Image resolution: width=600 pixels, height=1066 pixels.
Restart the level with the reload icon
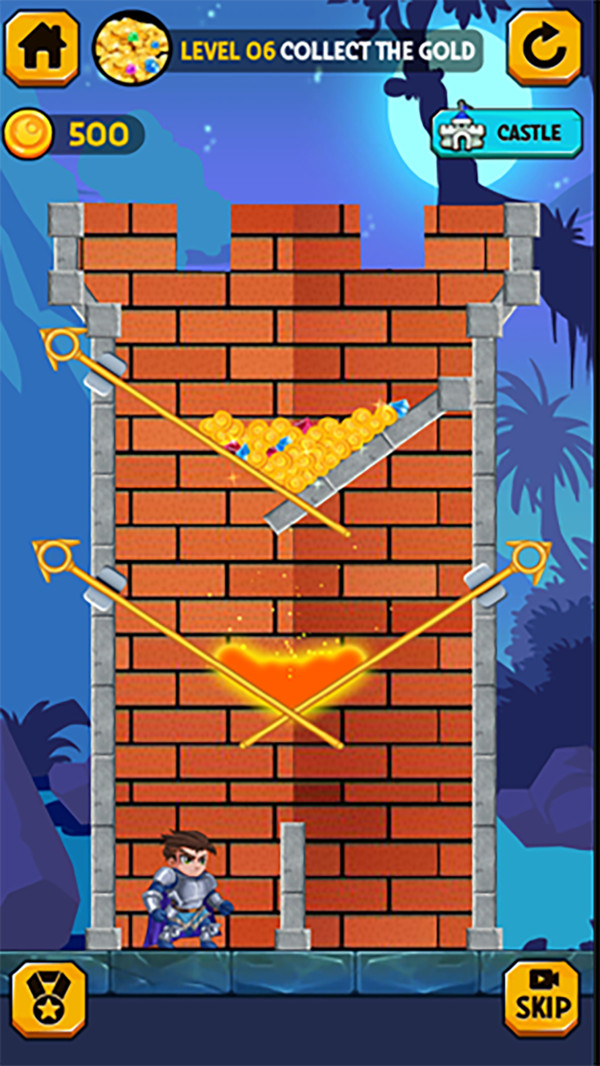(x=543, y=49)
